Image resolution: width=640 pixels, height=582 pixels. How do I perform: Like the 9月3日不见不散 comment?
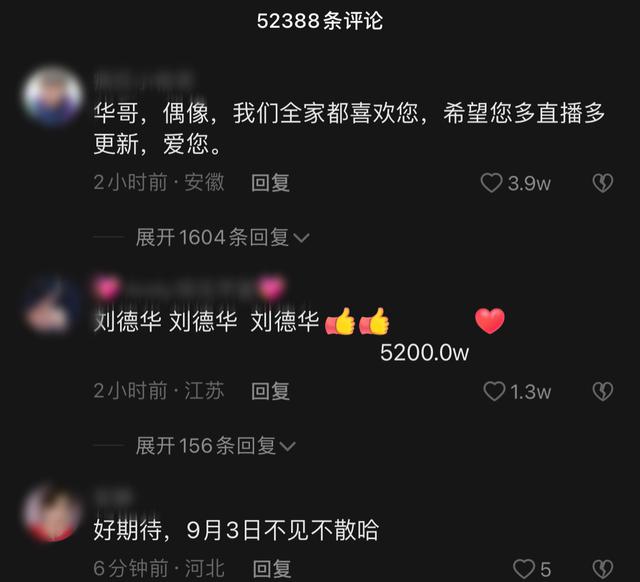tap(525, 570)
